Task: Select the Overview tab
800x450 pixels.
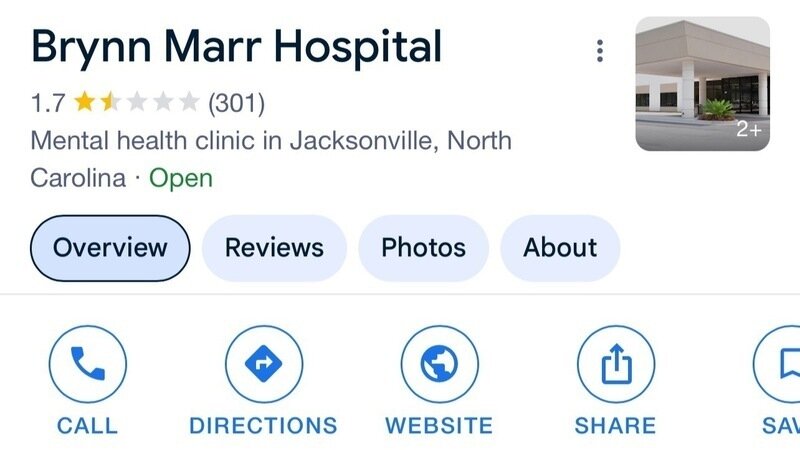Action: (x=110, y=248)
